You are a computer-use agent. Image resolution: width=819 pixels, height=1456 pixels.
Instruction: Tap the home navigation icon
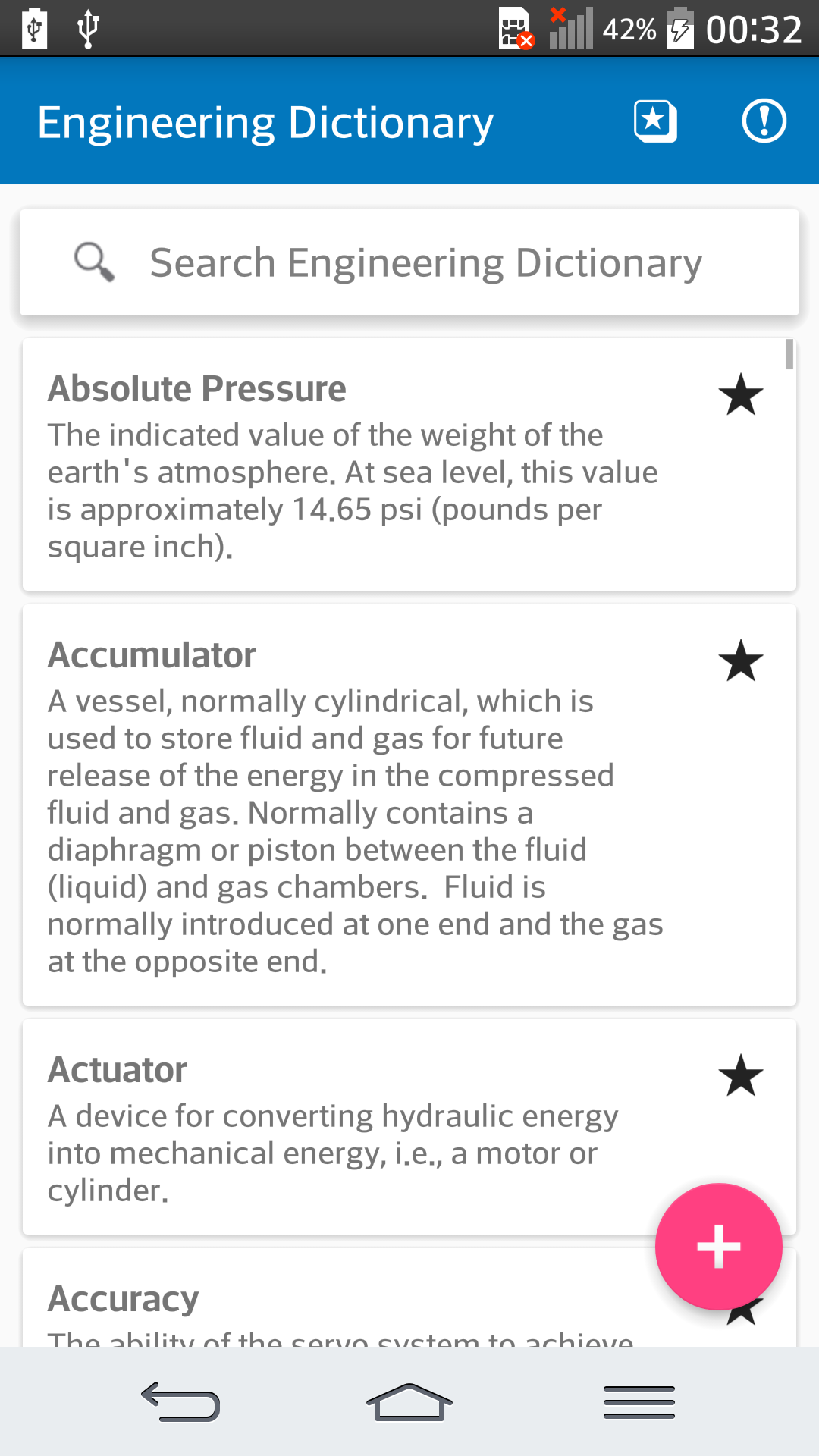tap(409, 1403)
